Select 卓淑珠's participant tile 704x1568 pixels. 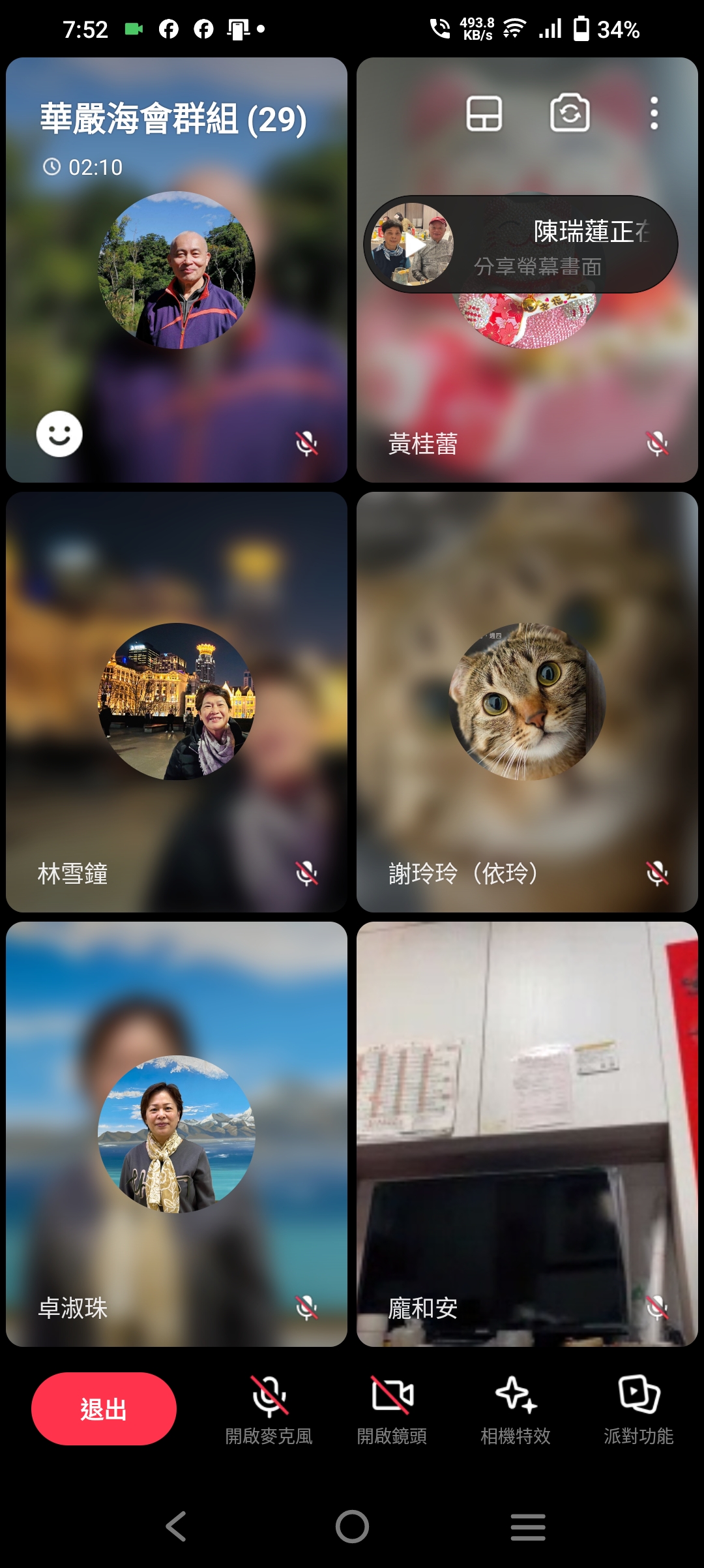coord(177,1134)
